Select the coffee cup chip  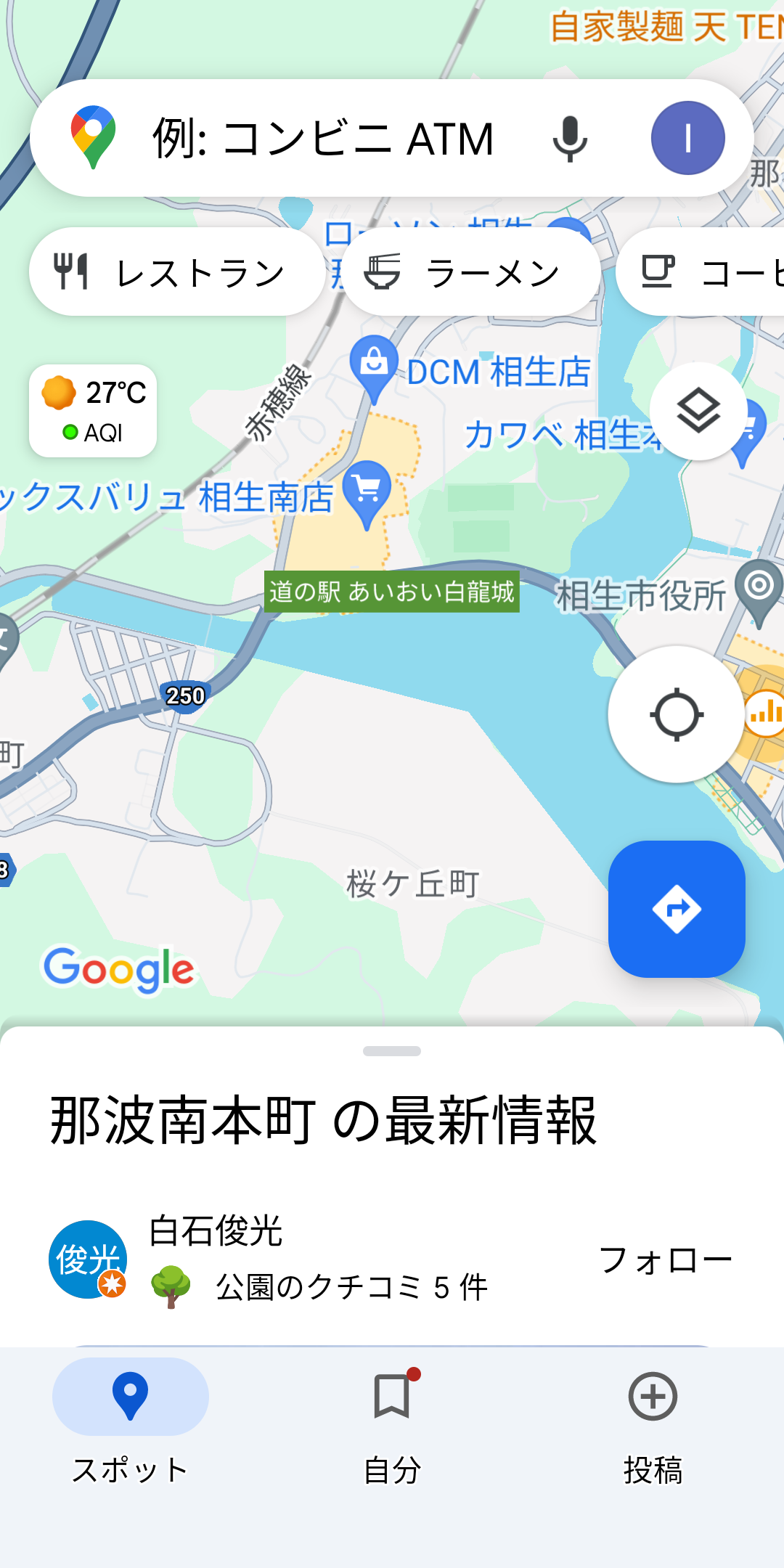pyautogui.click(x=701, y=271)
